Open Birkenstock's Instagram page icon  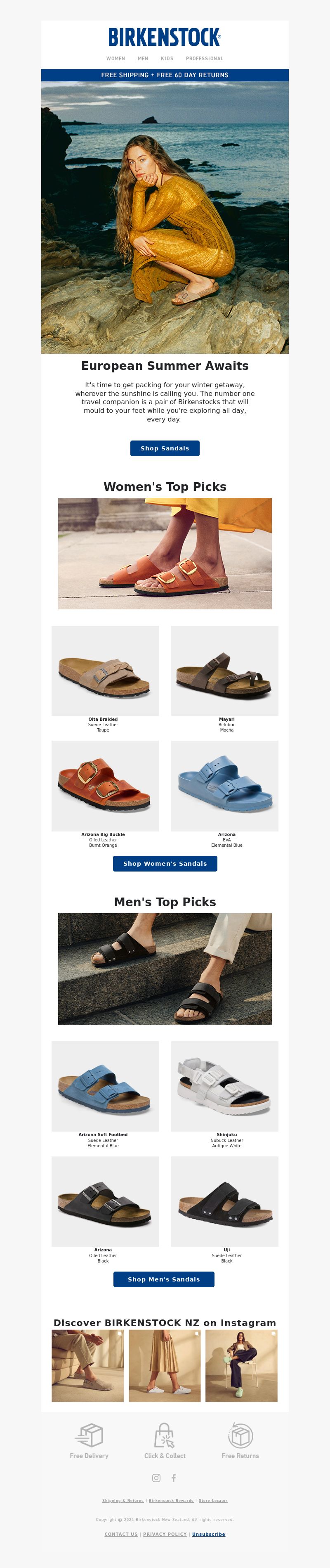[156, 1478]
